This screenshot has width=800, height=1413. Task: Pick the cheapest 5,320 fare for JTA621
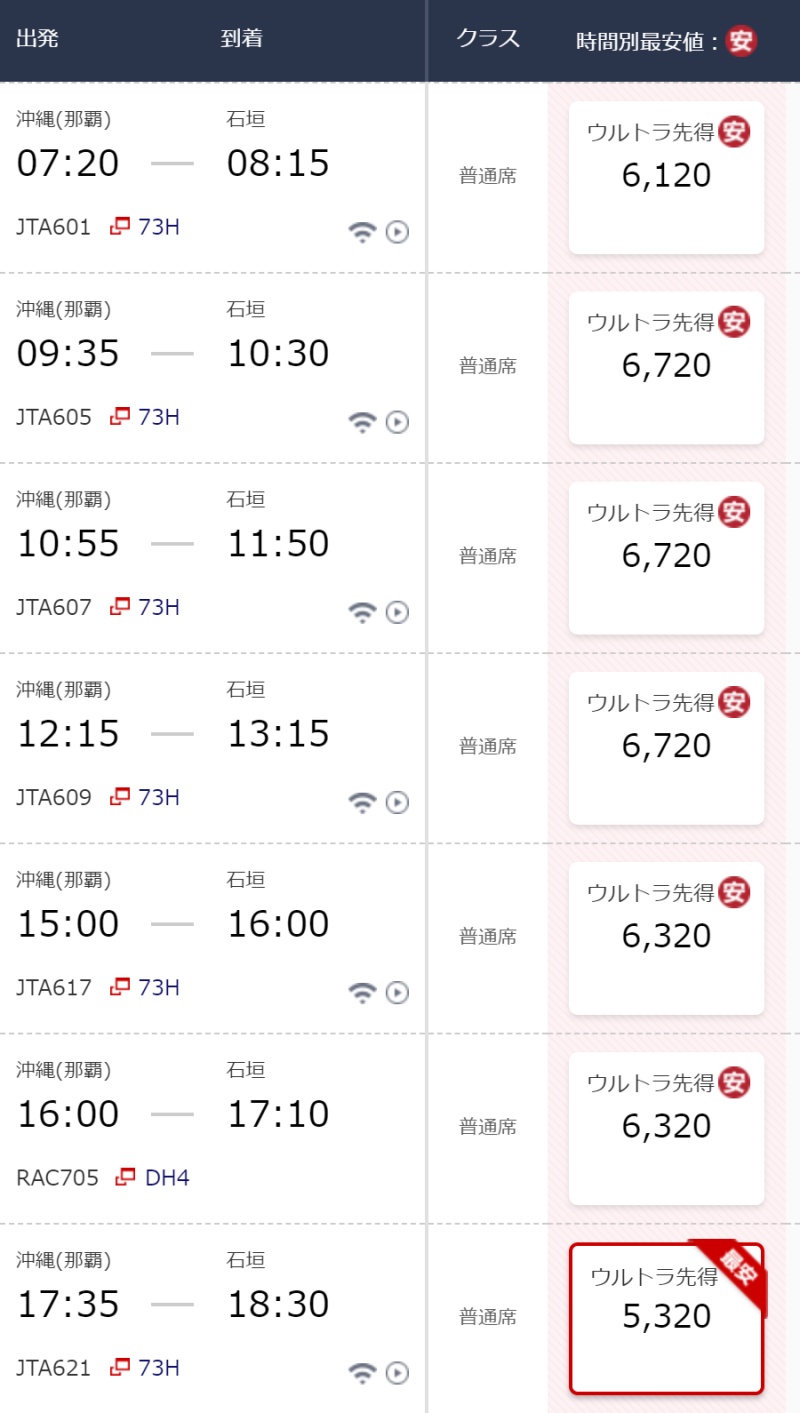[x=666, y=1317]
